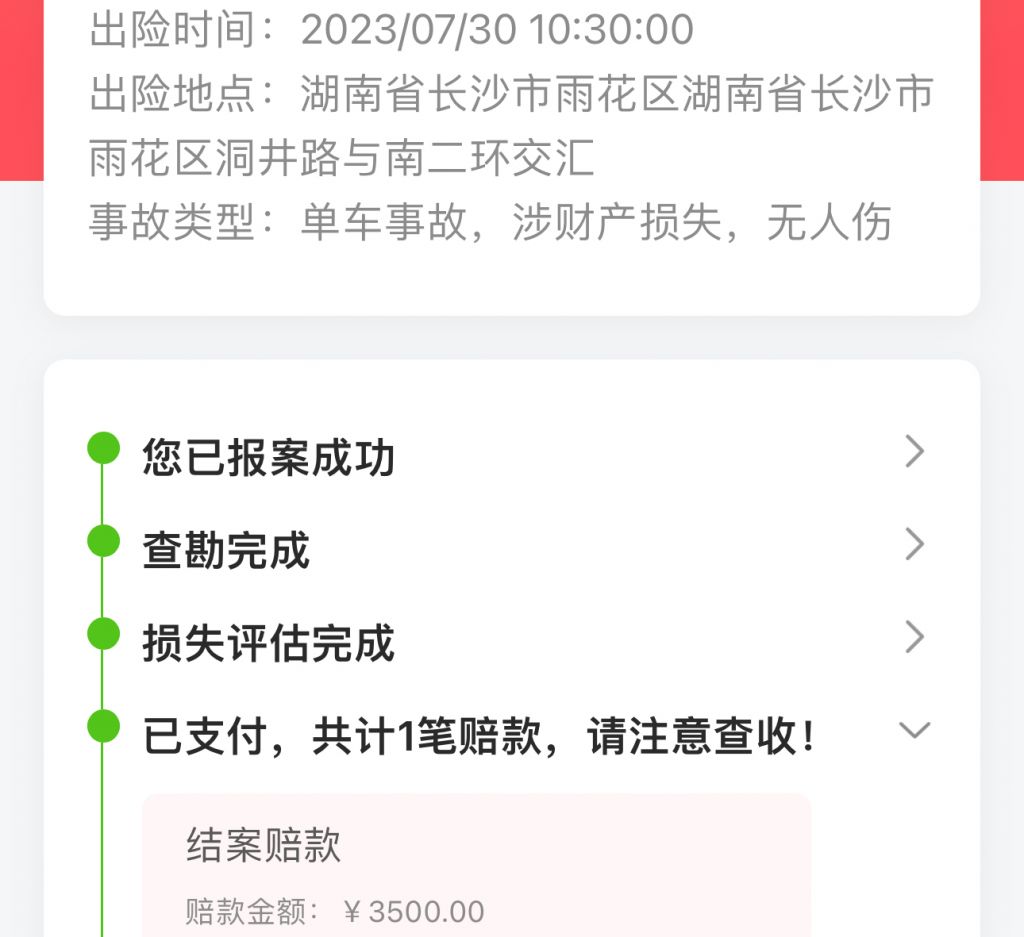Viewport: 1024px width, 937px height.
Task: View the 查勘完成 step details
Action: click(913, 545)
